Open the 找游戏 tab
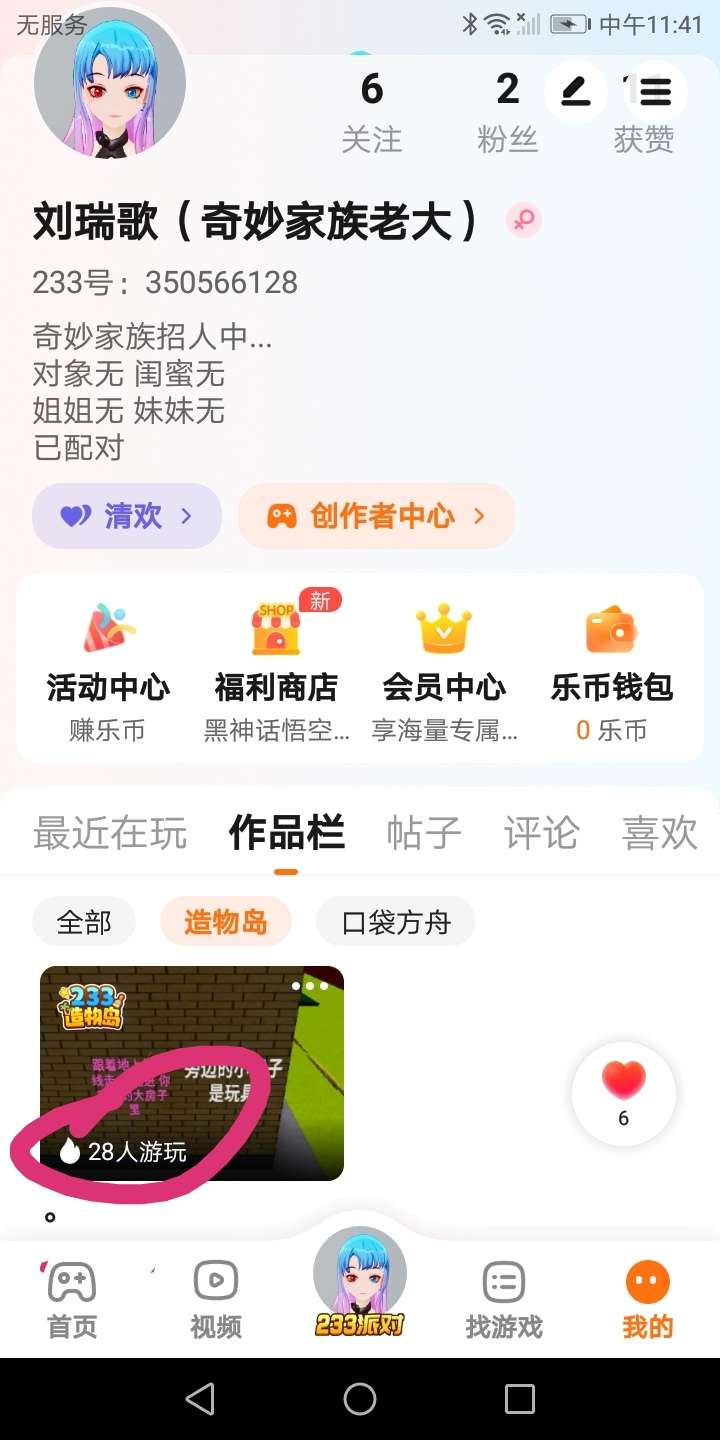 pos(504,1298)
